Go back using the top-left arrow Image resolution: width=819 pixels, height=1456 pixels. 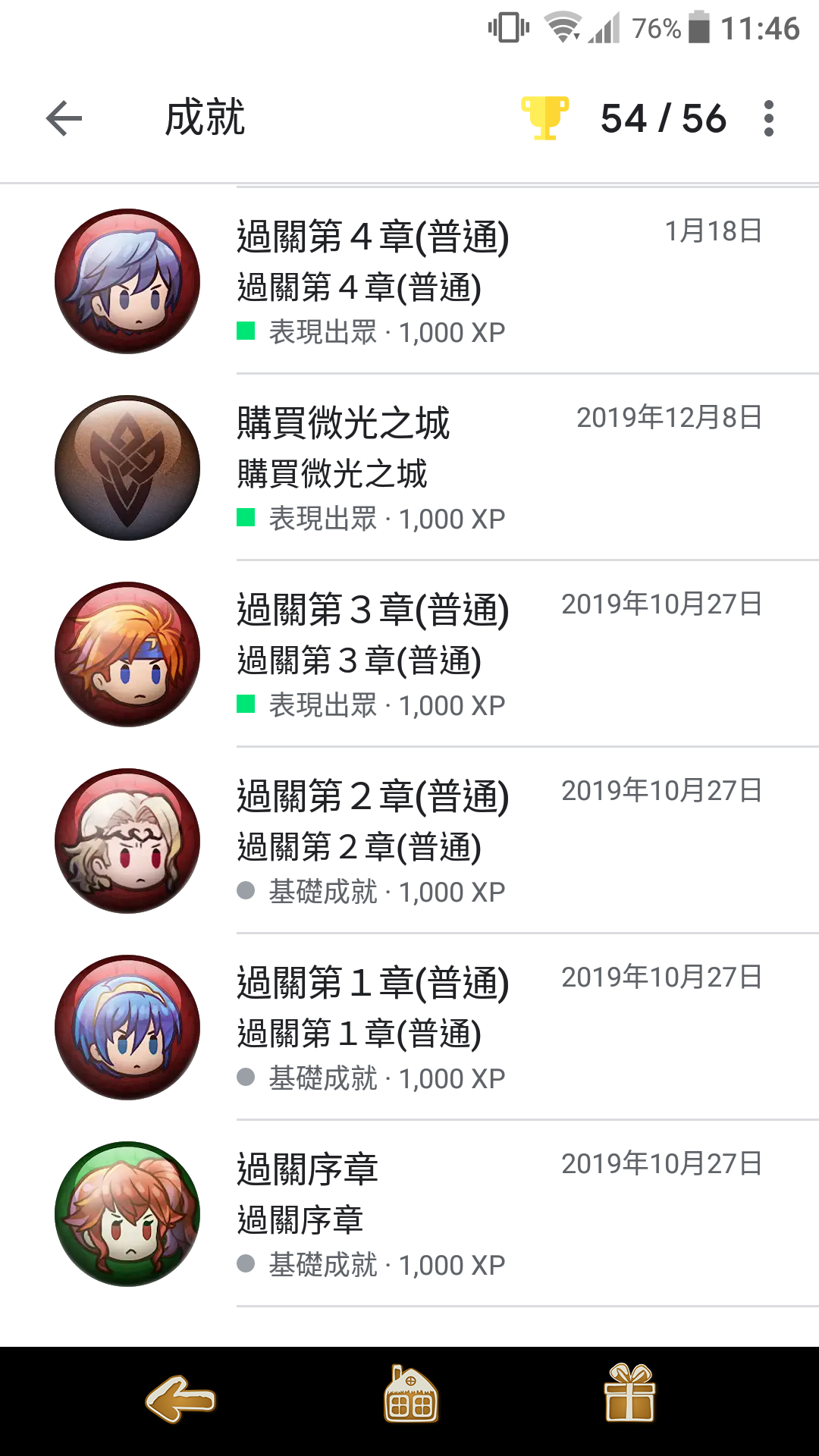[64, 118]
